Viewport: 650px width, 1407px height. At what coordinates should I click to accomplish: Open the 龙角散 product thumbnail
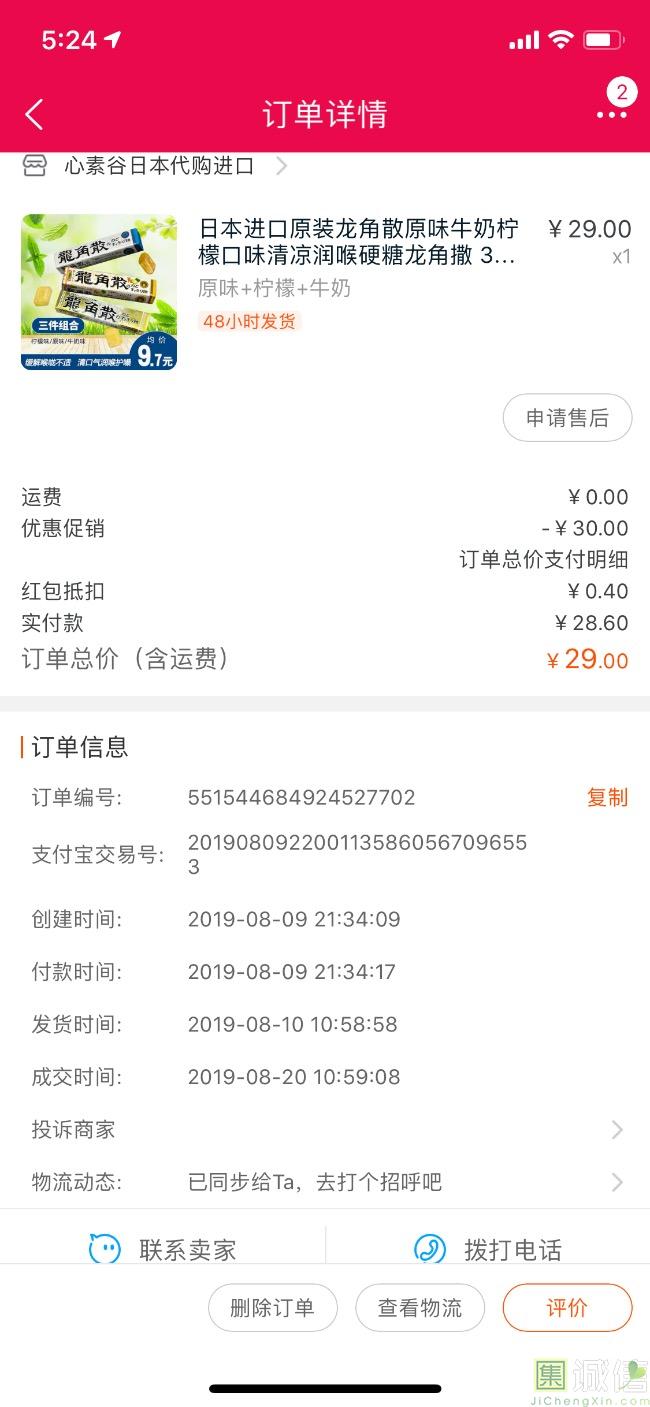99,292
